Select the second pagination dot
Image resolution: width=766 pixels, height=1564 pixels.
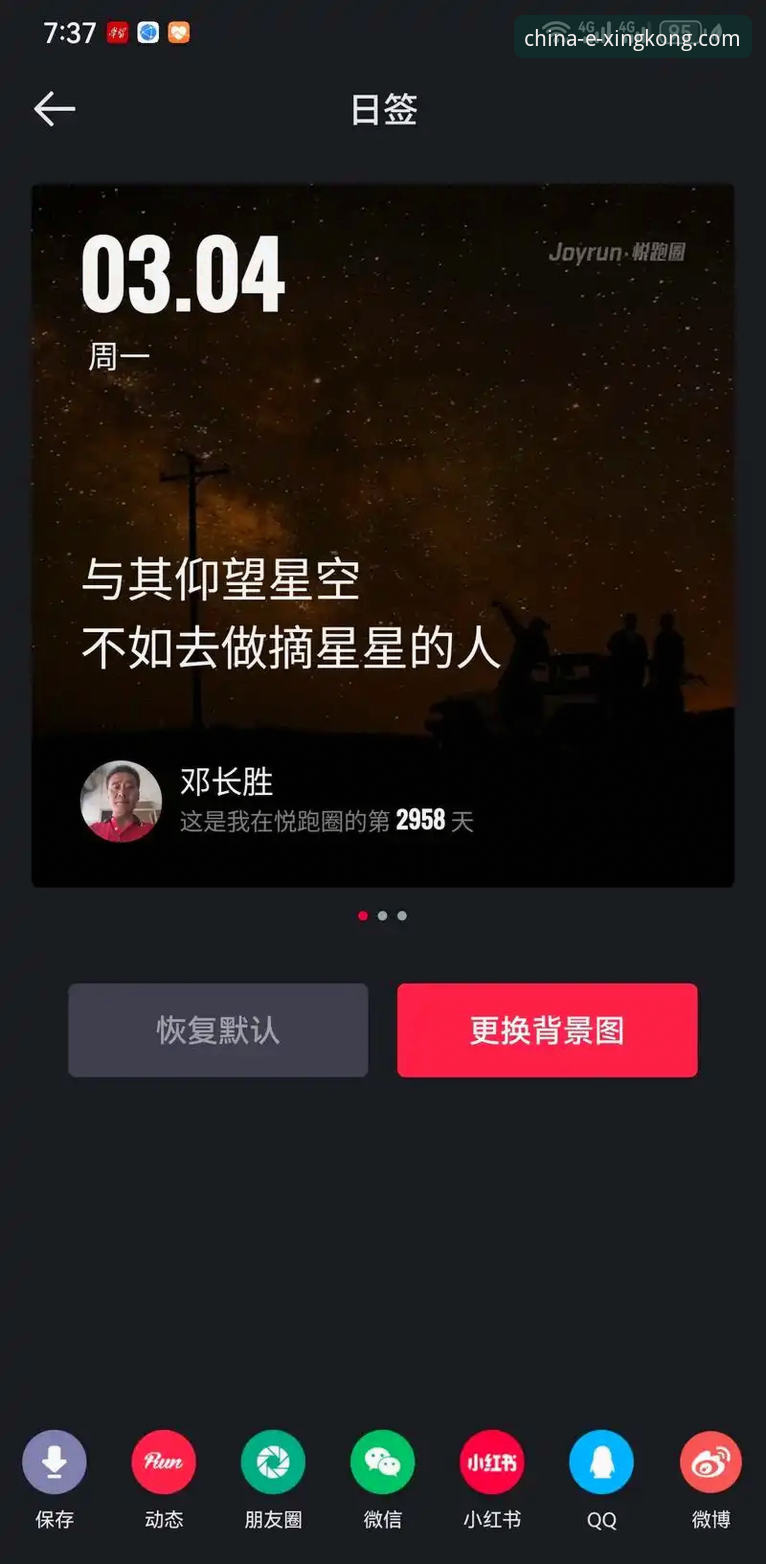382,915
